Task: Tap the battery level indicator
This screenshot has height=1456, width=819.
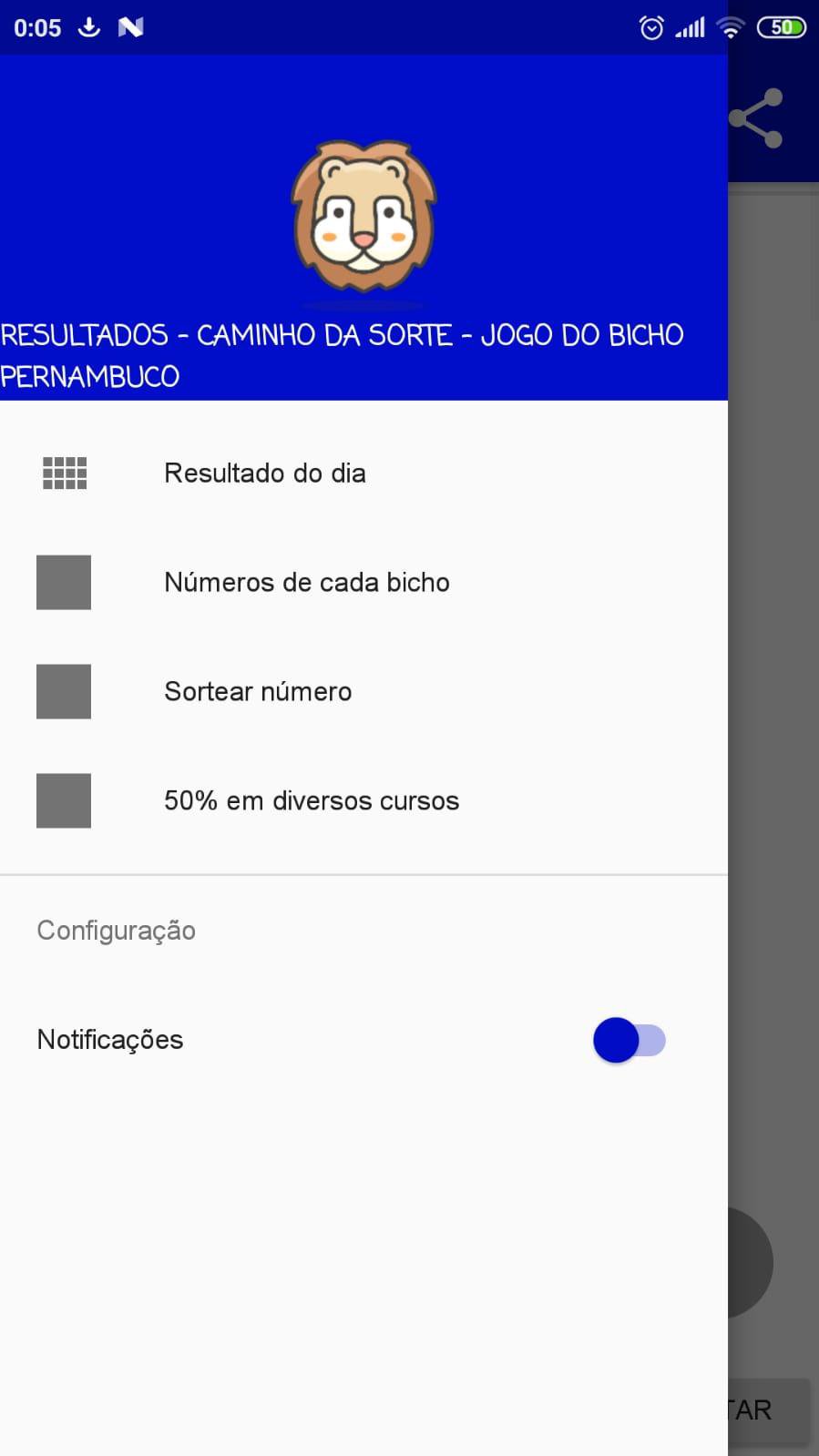Action: 781,26
